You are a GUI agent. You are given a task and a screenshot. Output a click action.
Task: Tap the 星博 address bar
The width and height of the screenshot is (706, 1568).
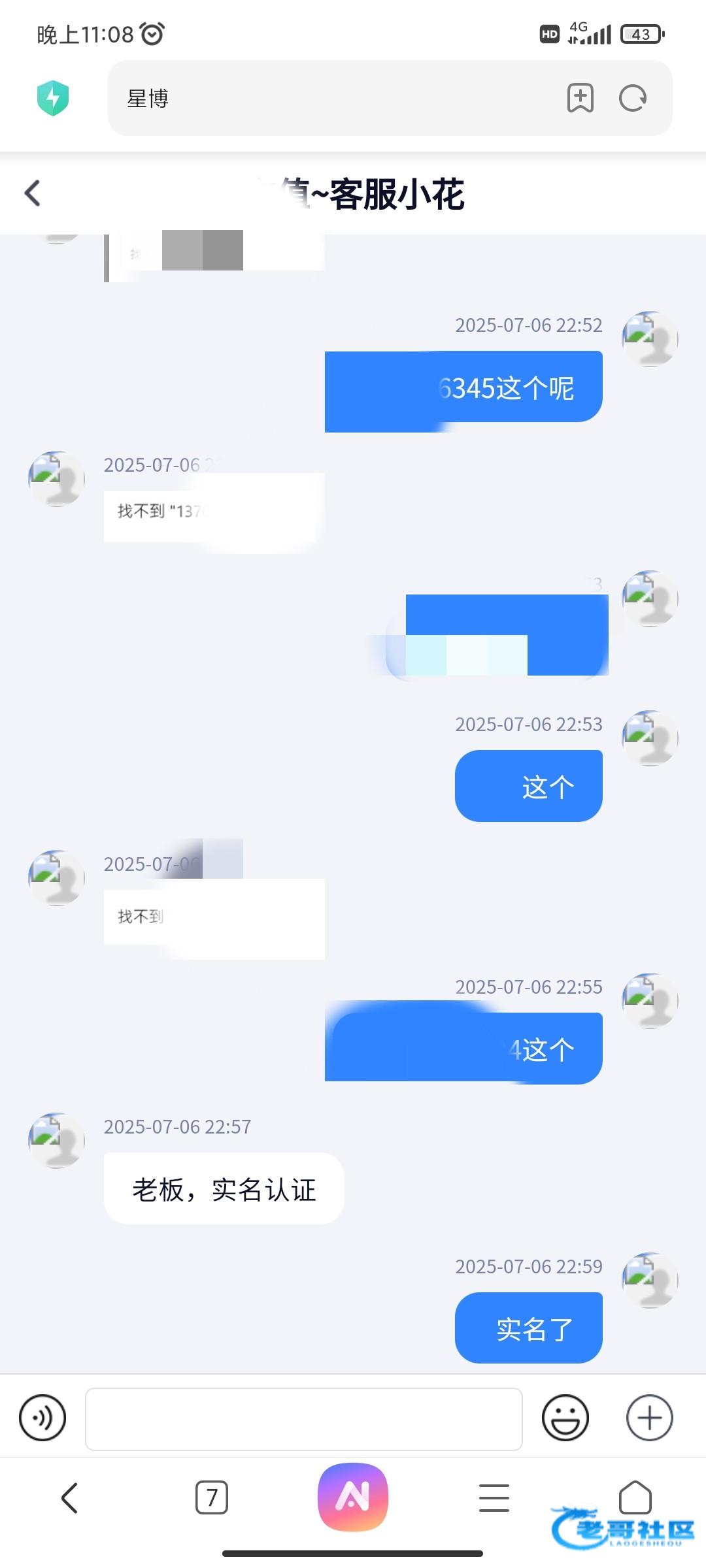[x=327, y=99]
